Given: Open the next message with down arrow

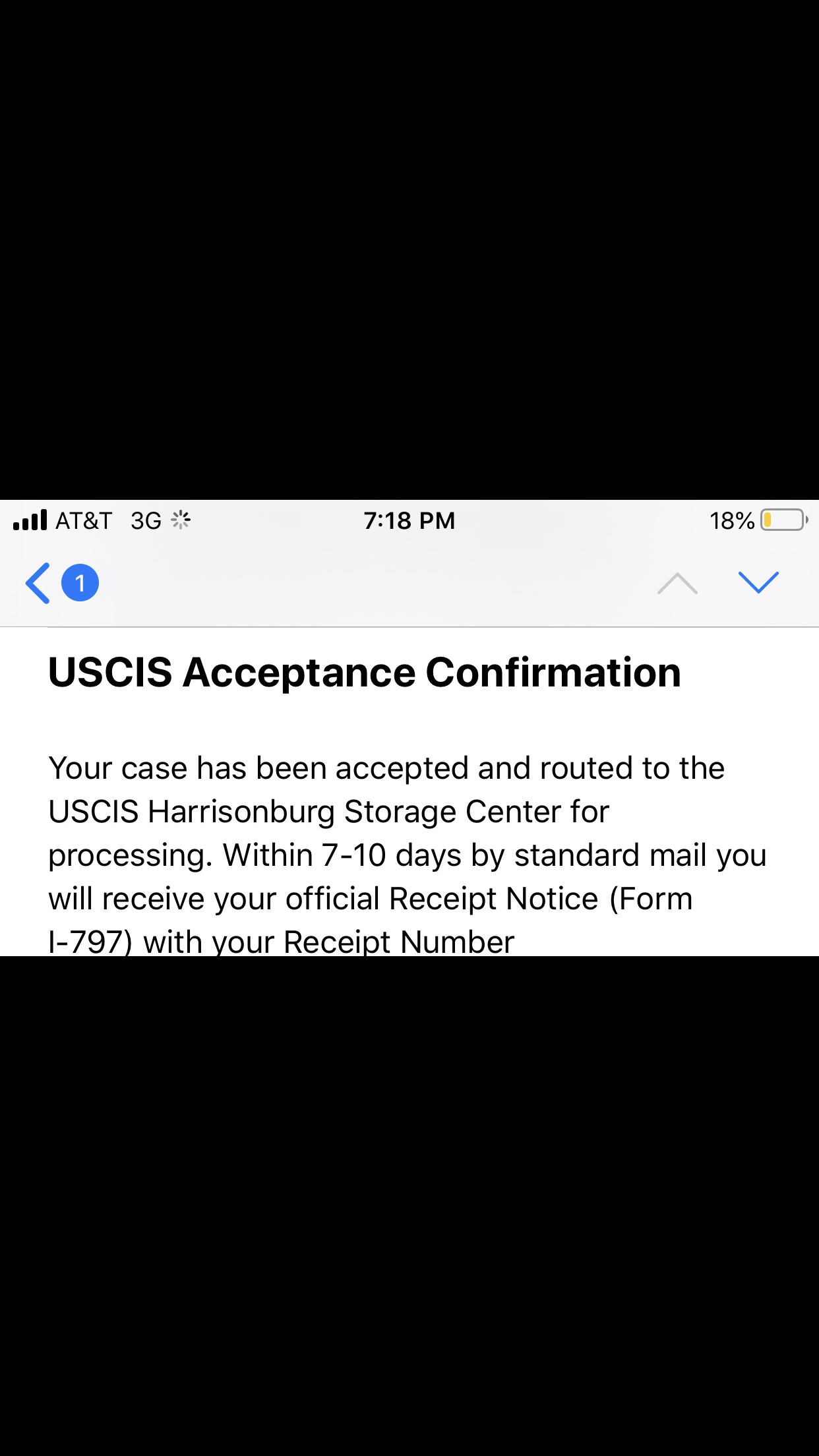Looking at the screenshot, I should pos(758,582).
